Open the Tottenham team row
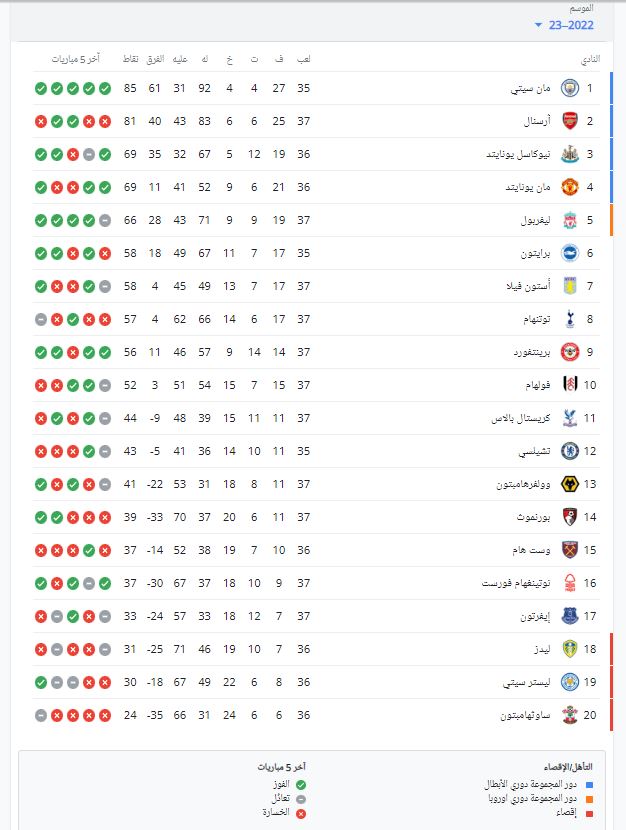 click(530, 318)
